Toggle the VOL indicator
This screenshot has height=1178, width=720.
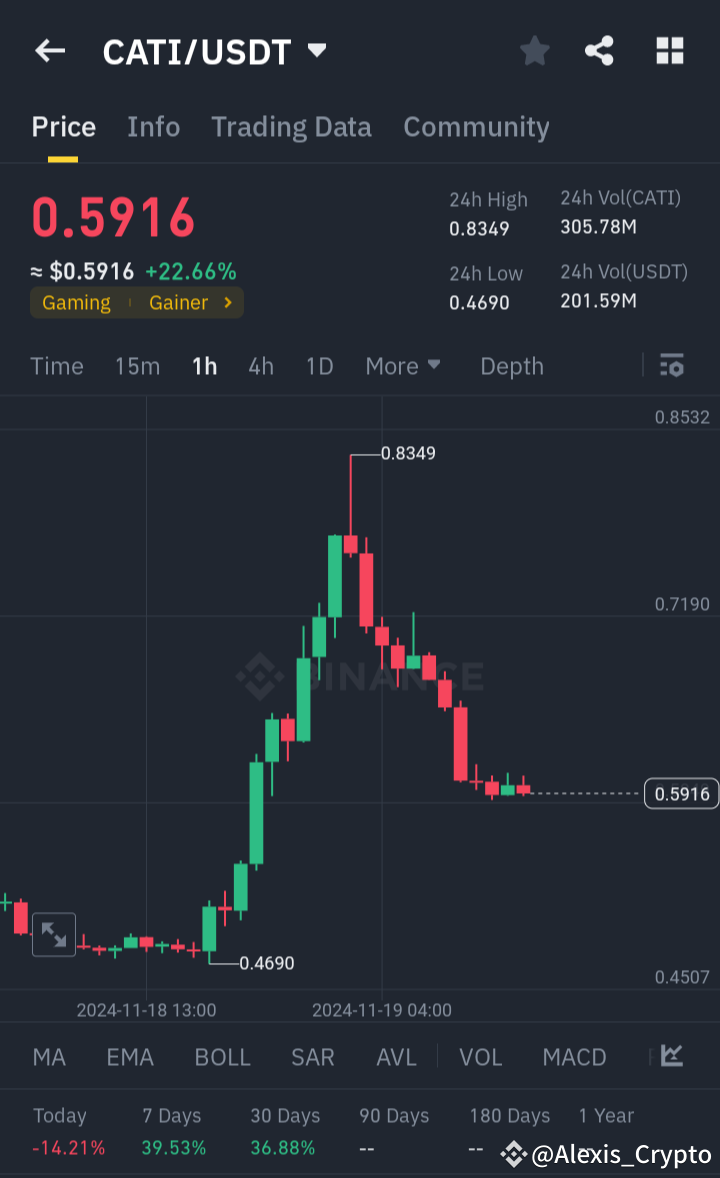(x=480, y=1057)
